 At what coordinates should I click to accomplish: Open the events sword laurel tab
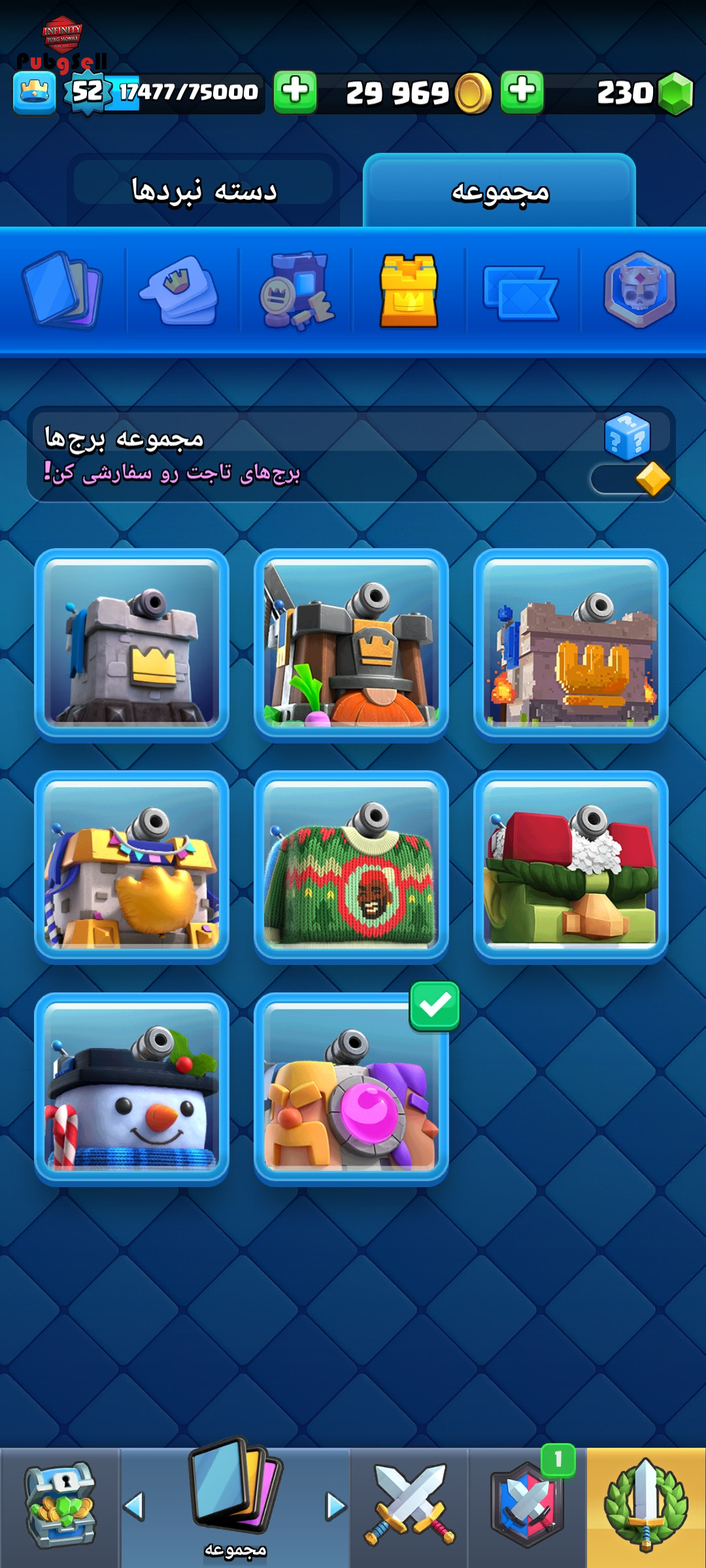[x=646, y=1507]
